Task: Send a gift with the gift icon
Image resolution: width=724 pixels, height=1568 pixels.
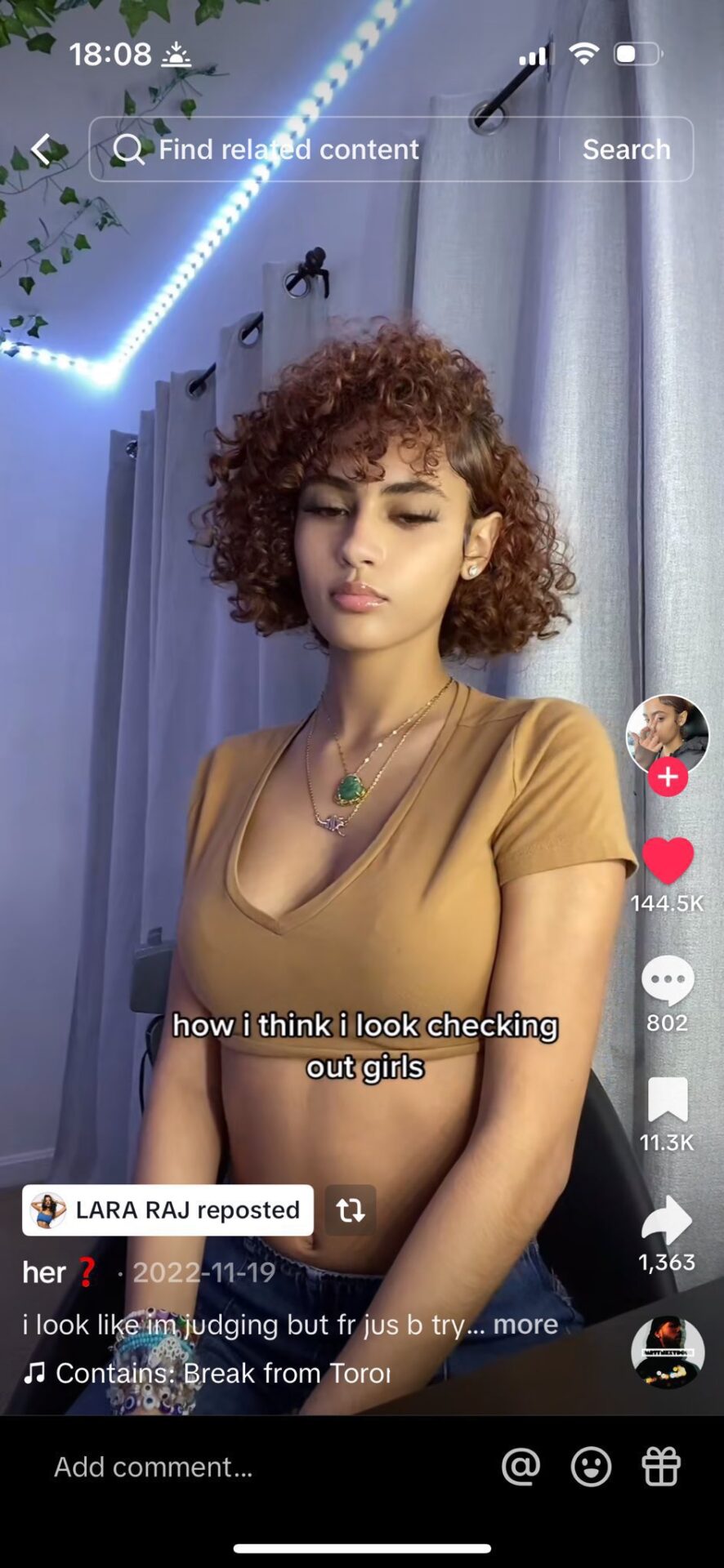Action: (661, 1467)
